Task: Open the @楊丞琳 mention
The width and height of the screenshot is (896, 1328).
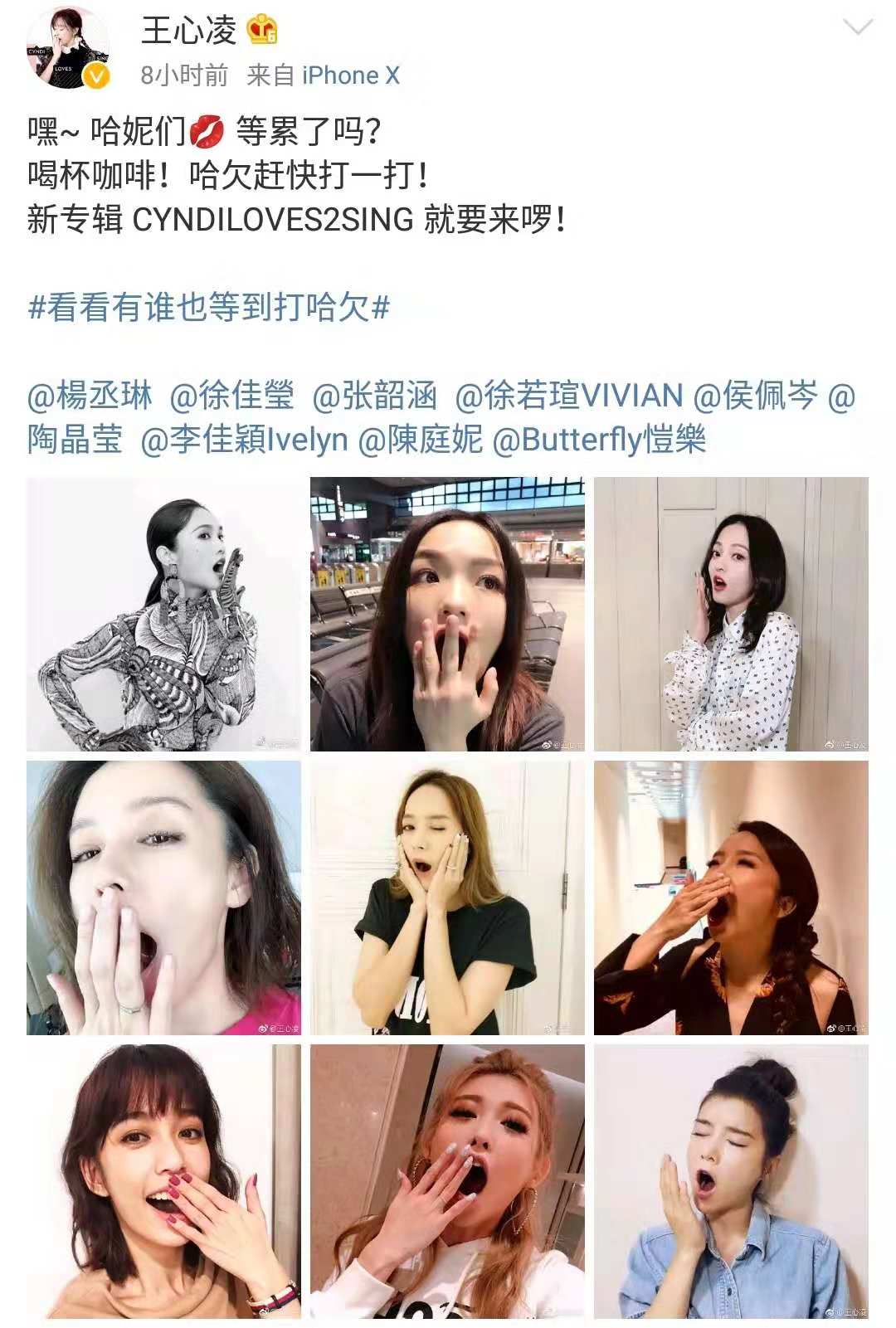Action: tap(90, 396)
